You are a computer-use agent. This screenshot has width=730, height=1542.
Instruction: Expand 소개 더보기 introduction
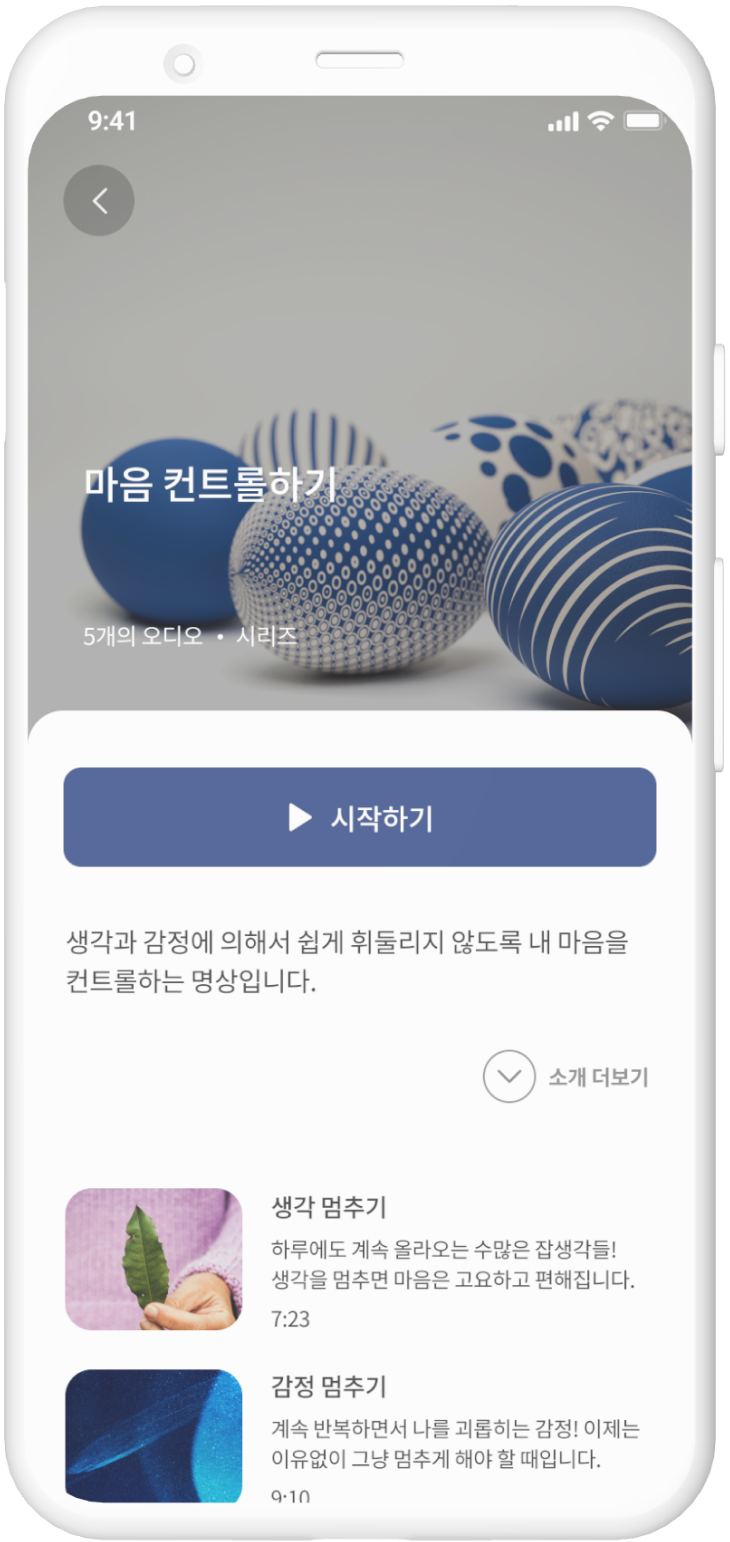tap(565, 1077)
